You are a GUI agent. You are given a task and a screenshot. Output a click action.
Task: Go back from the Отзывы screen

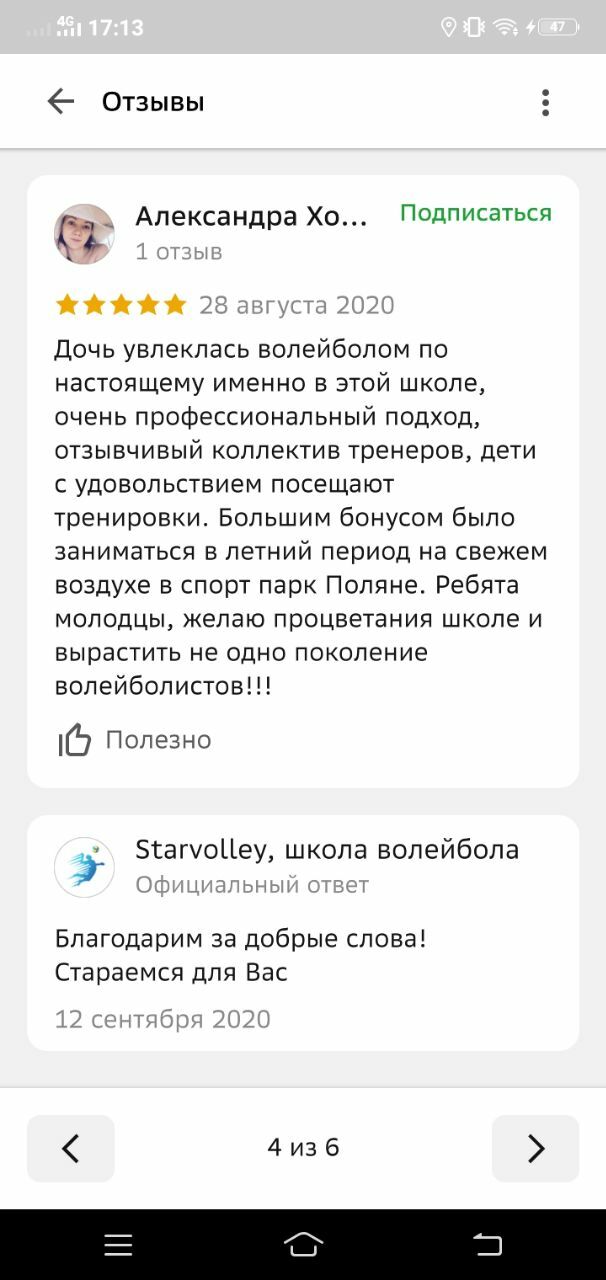pos(61,101)
